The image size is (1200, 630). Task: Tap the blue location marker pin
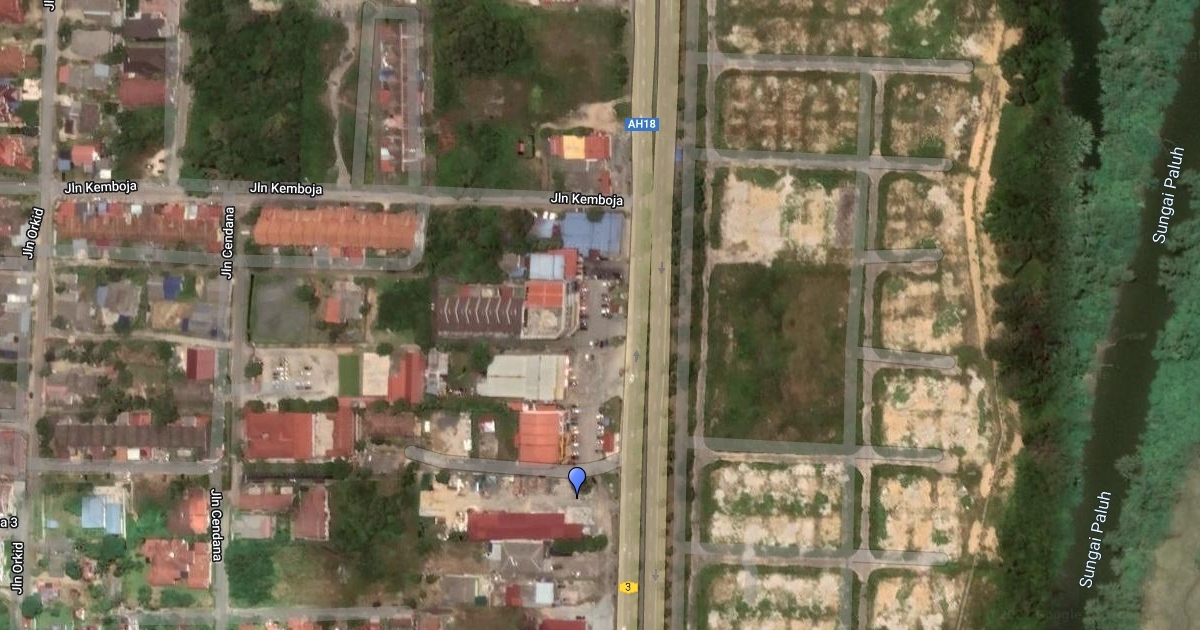pos(577,479)
